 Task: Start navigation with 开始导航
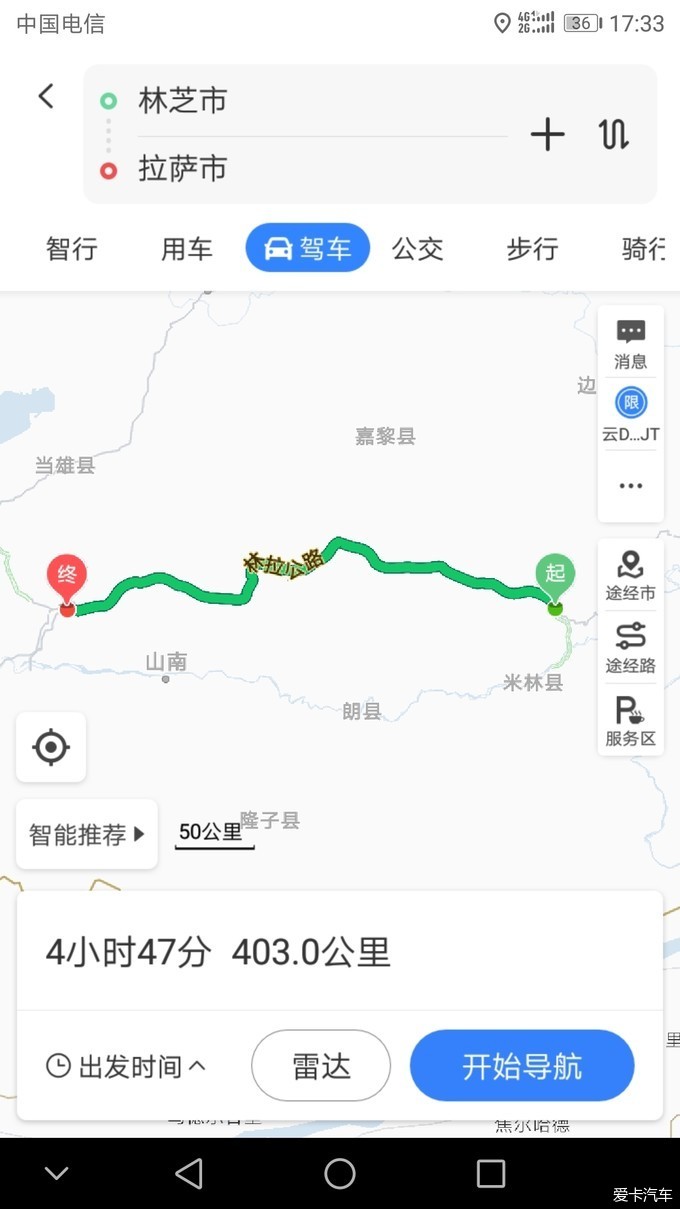(x=522, y=1066)
